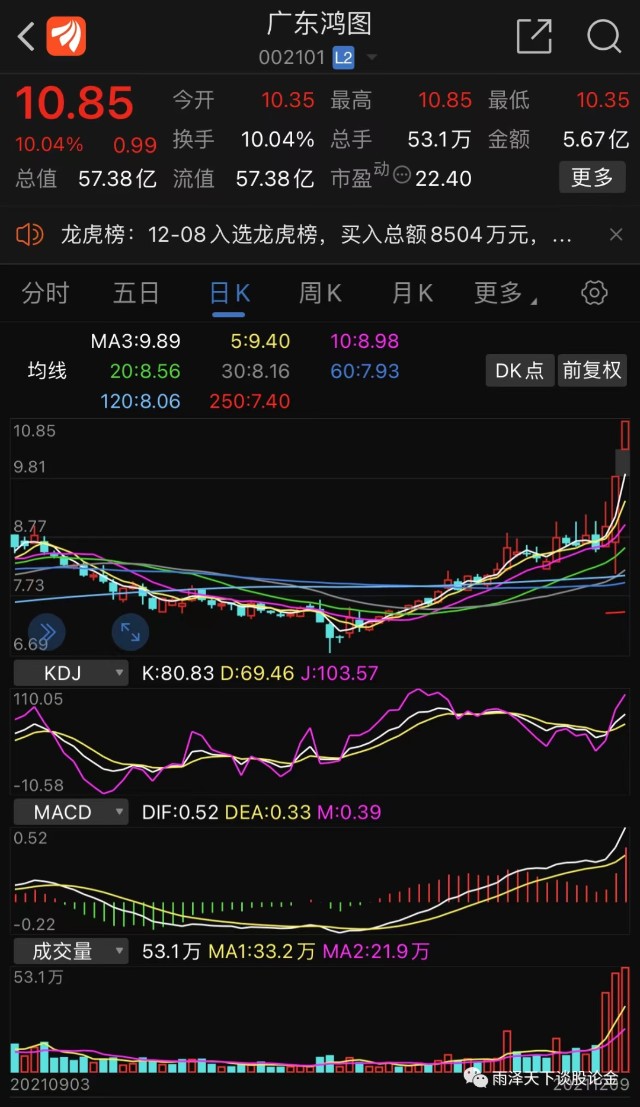Screen dimensions: 640x1107
Task: Open the search magnifier
Action: point(604,35)
